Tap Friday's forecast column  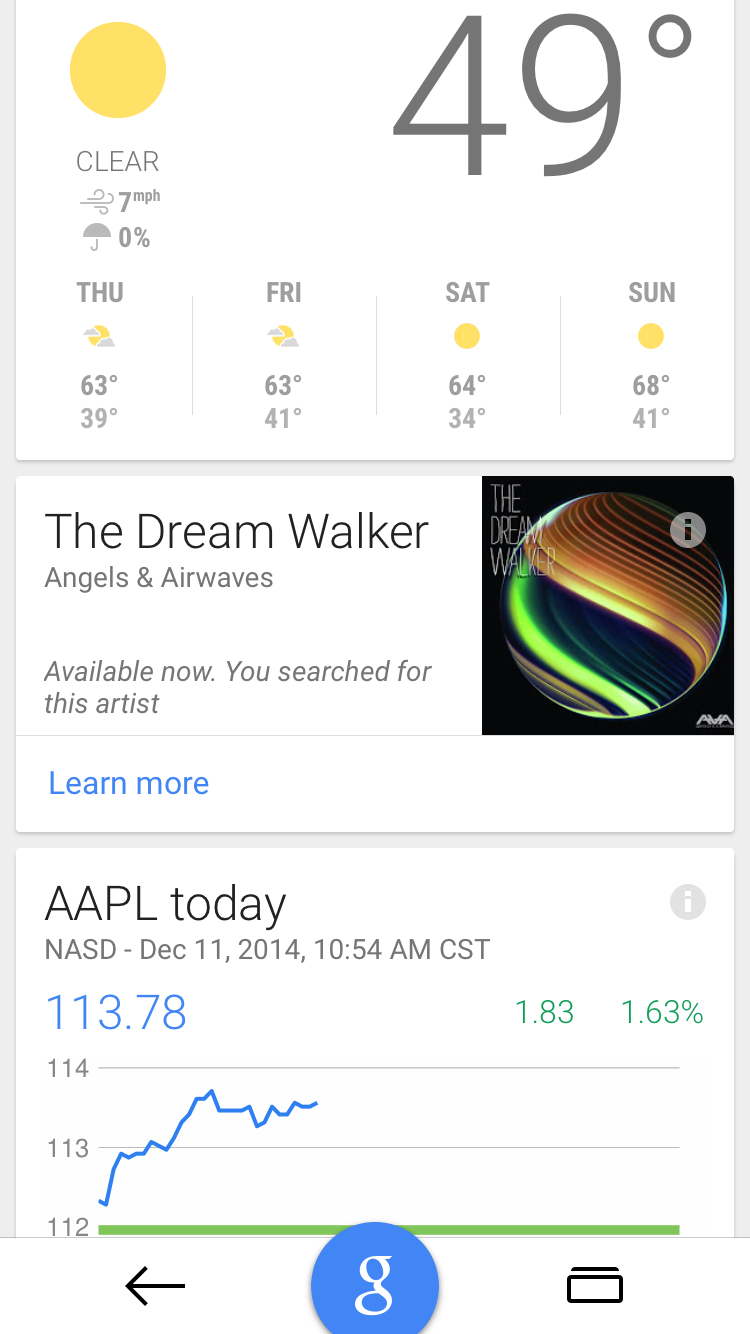(283, 355)
